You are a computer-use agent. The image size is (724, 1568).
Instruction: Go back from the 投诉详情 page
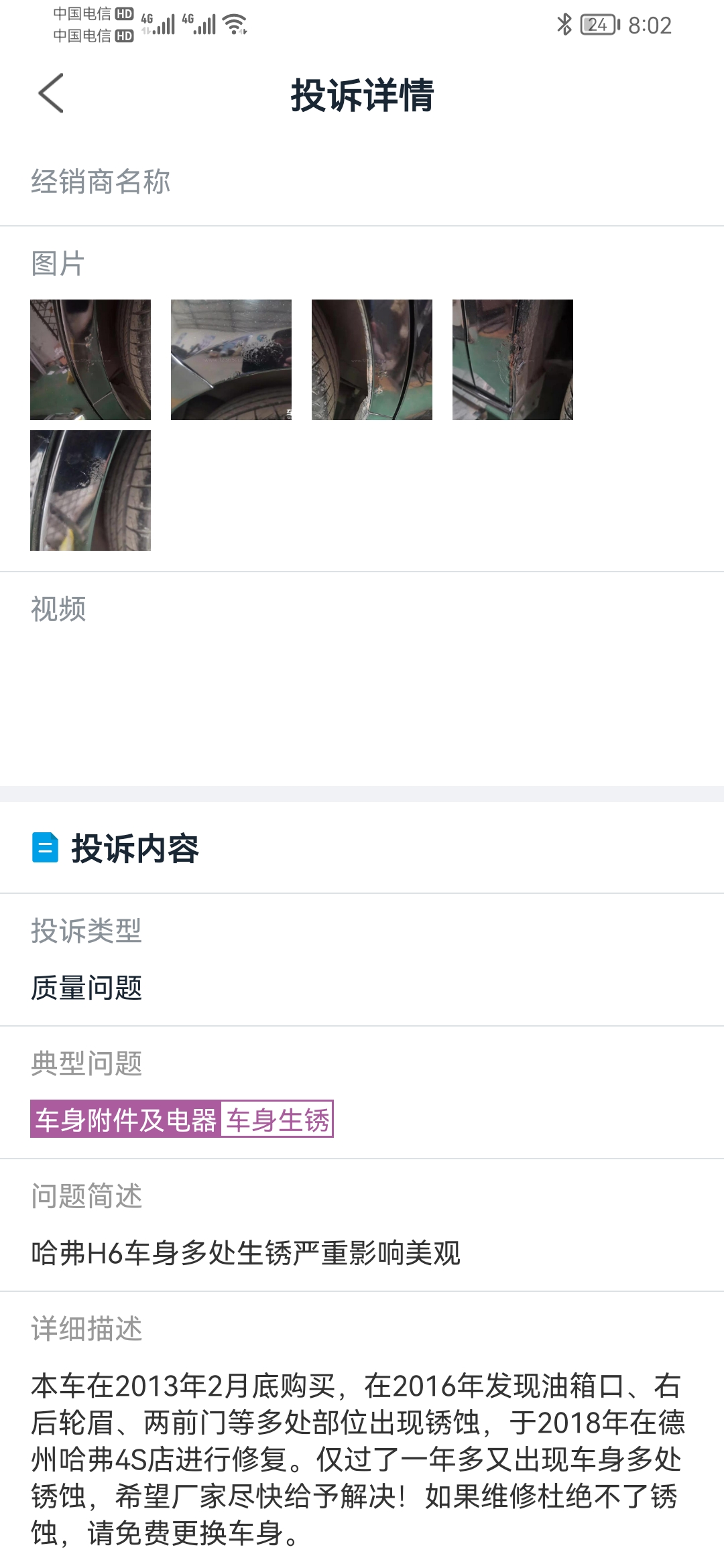(51, 93)
